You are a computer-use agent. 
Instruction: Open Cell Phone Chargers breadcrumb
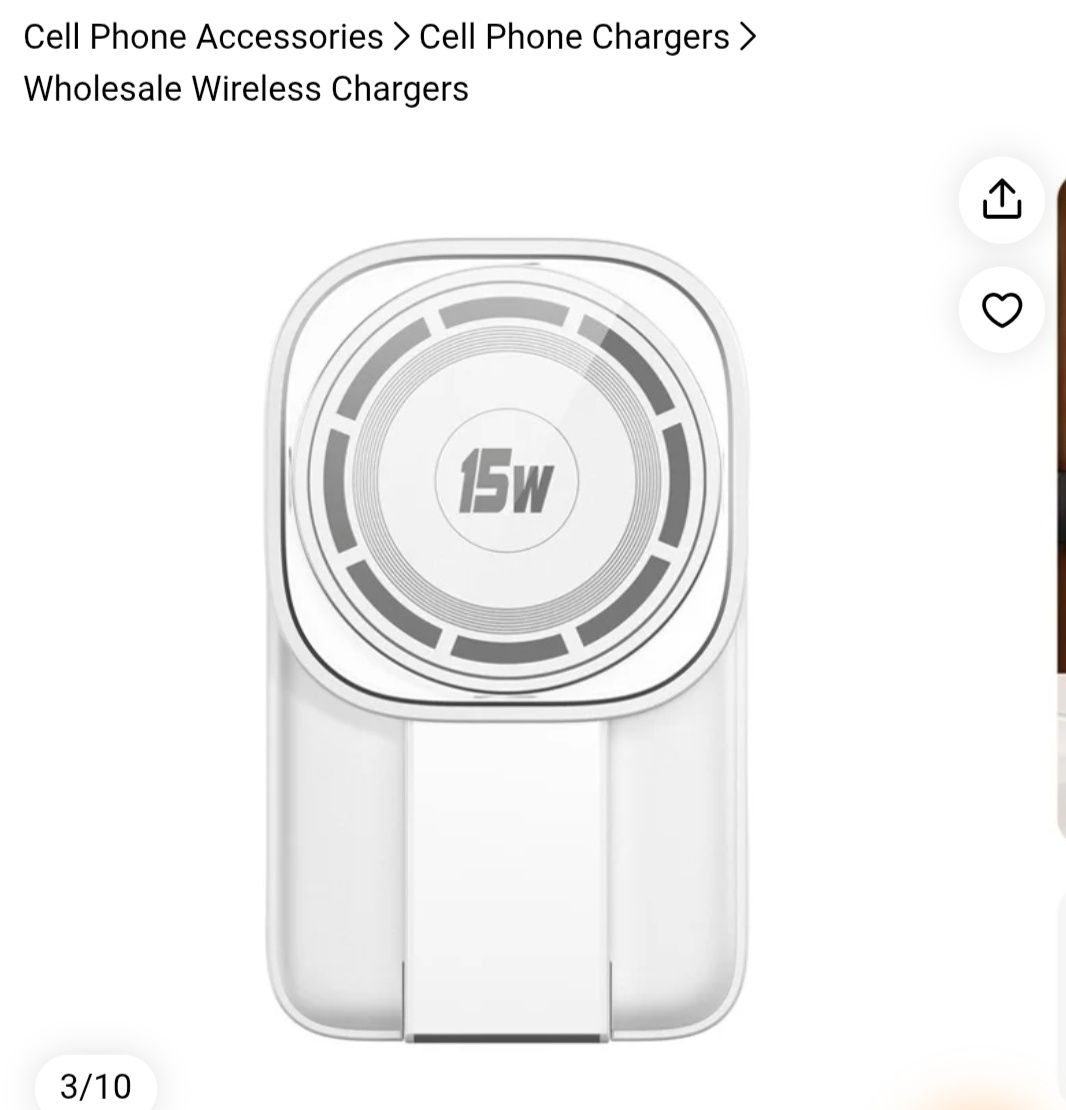(574, 37)
